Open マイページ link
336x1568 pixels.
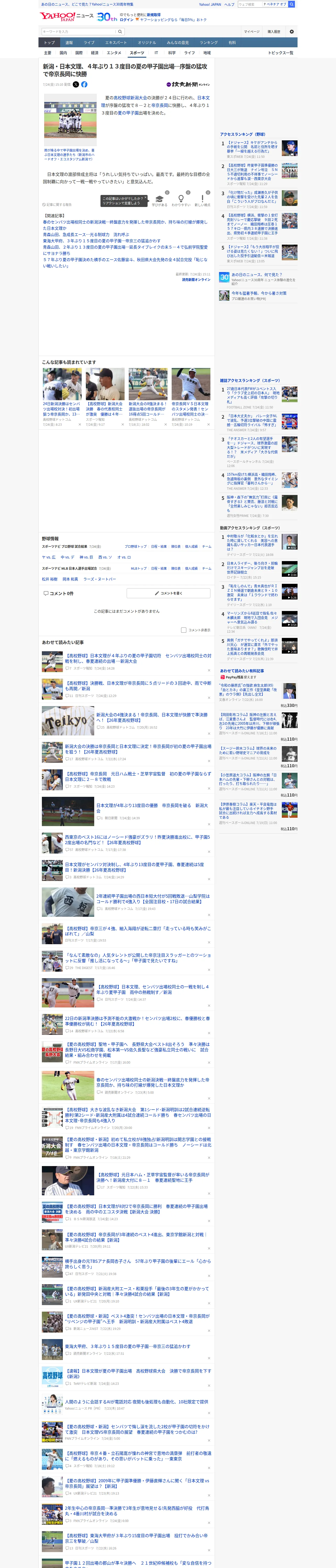pyautogui.click(x=251, y=32)
